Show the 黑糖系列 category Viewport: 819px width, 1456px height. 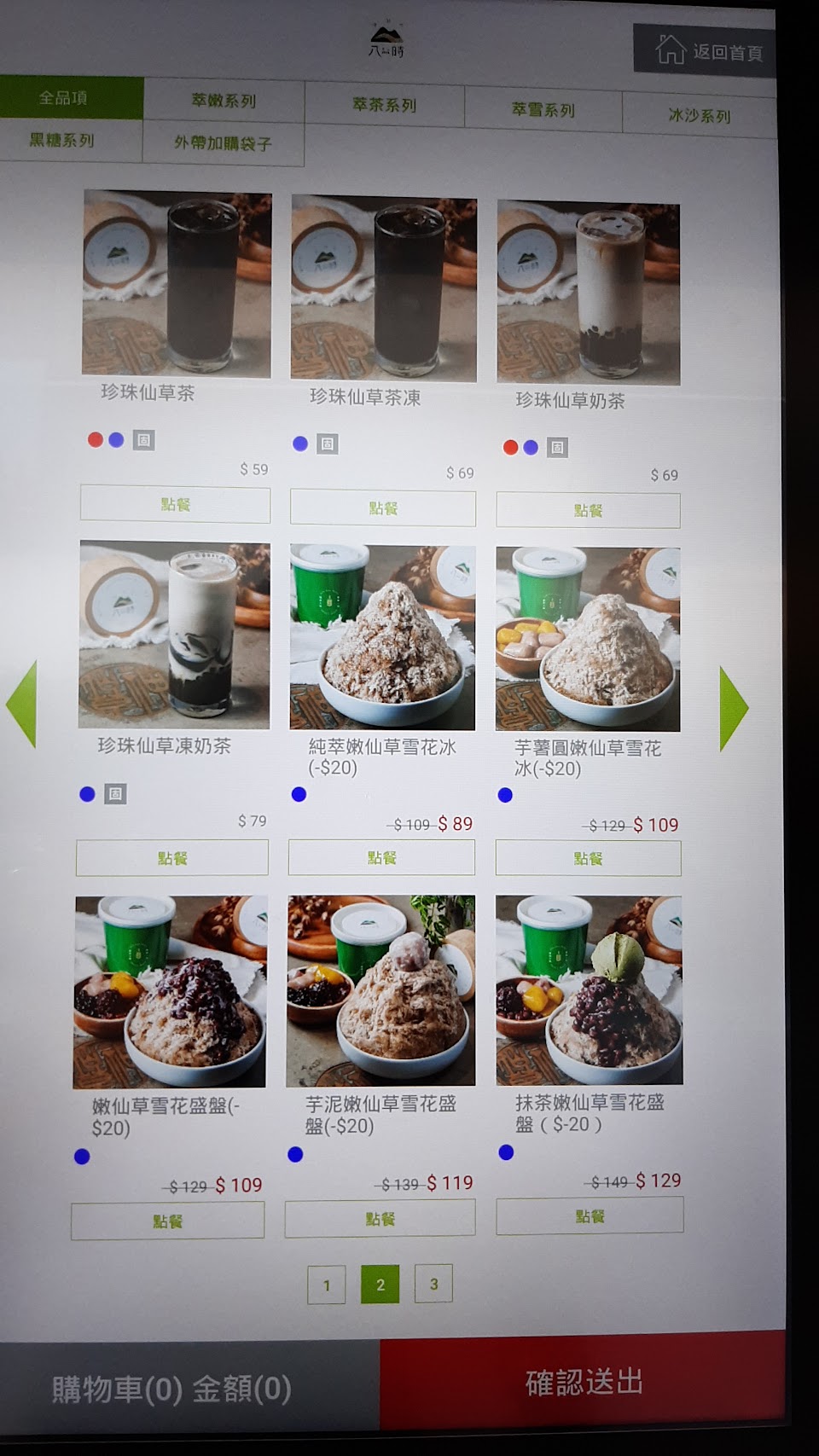[62, 140]
